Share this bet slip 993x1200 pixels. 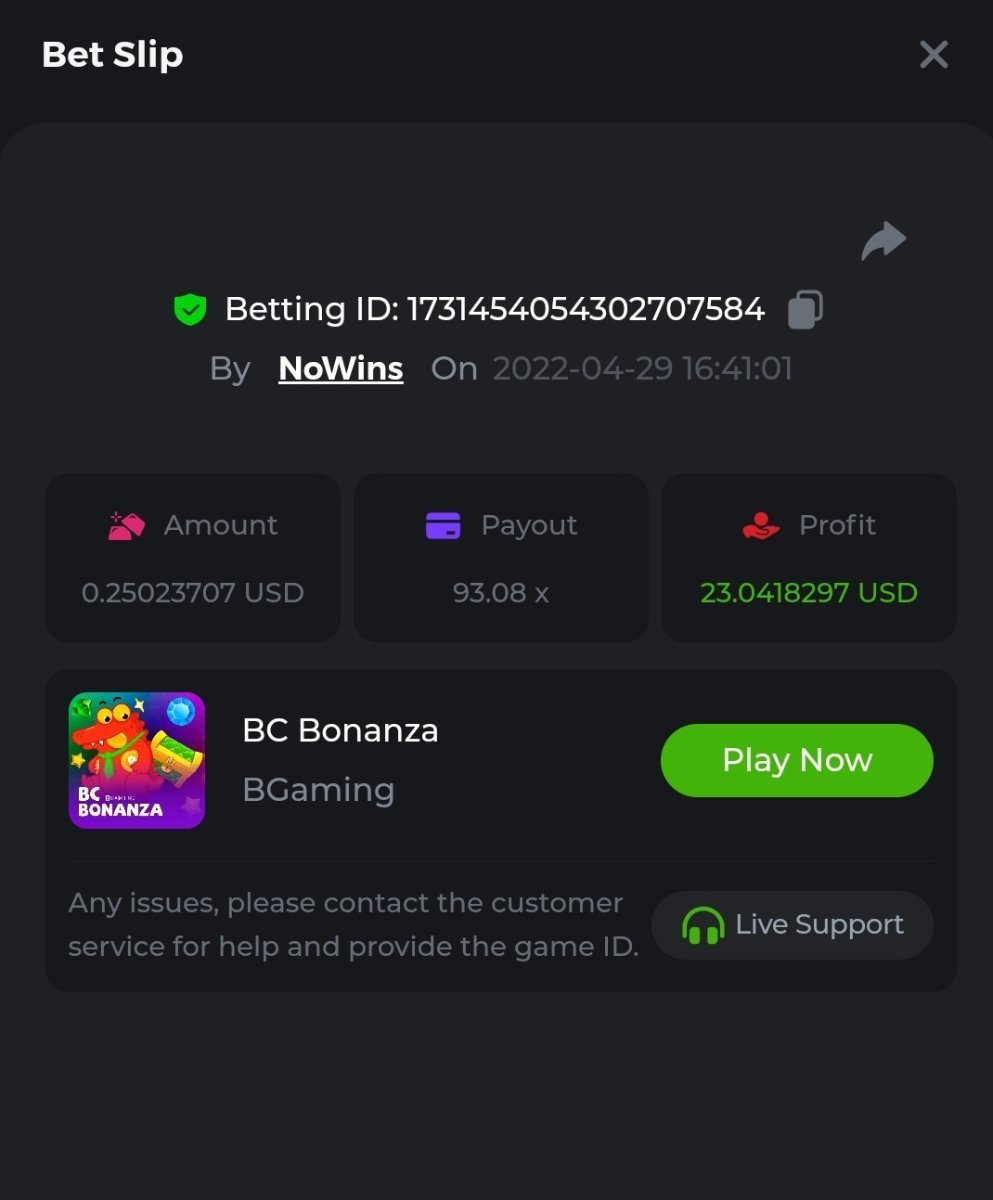pyautogui.click(x=883, y=241)
